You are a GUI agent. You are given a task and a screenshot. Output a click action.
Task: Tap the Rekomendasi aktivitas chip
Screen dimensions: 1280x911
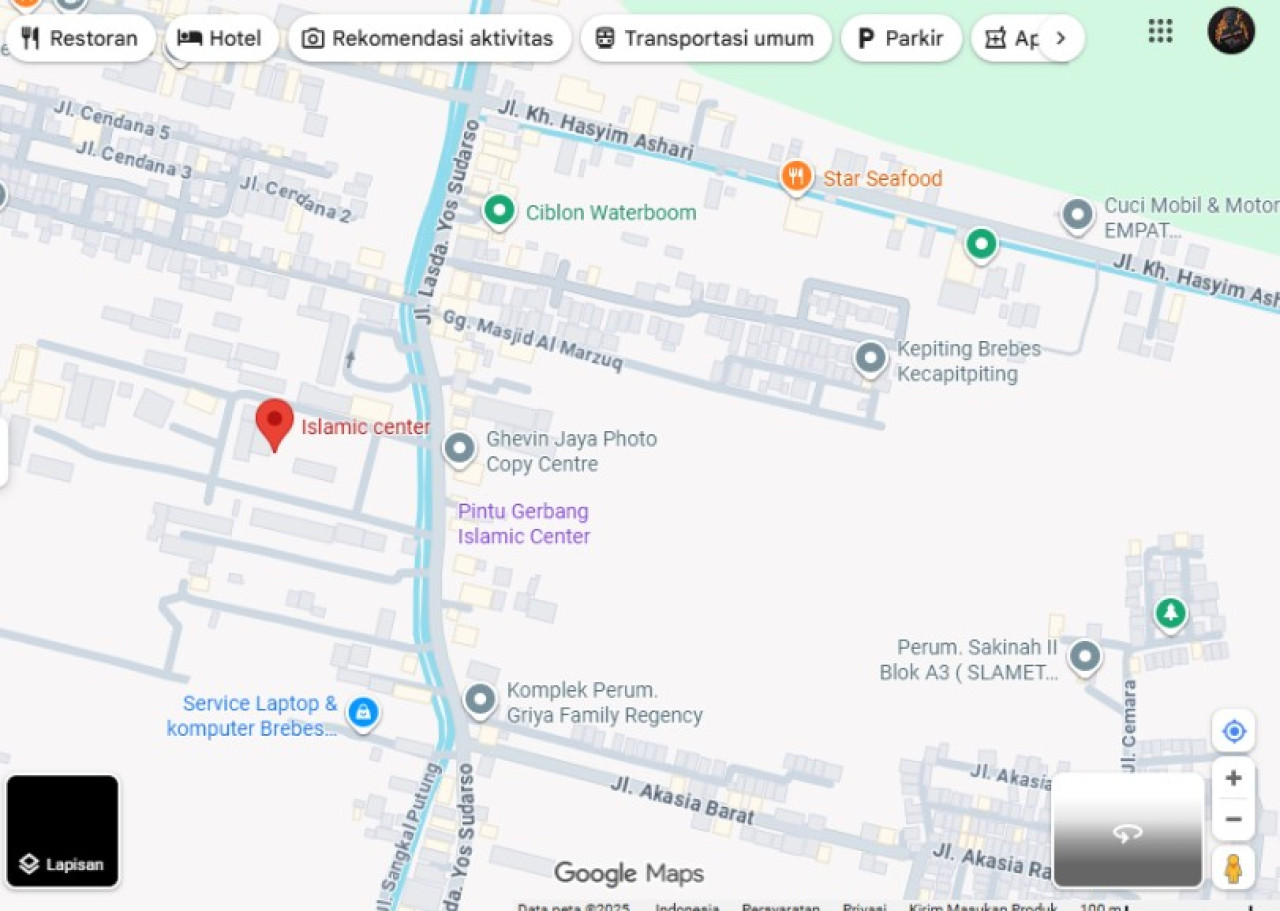pyautogui.click(x=429, y=39)
